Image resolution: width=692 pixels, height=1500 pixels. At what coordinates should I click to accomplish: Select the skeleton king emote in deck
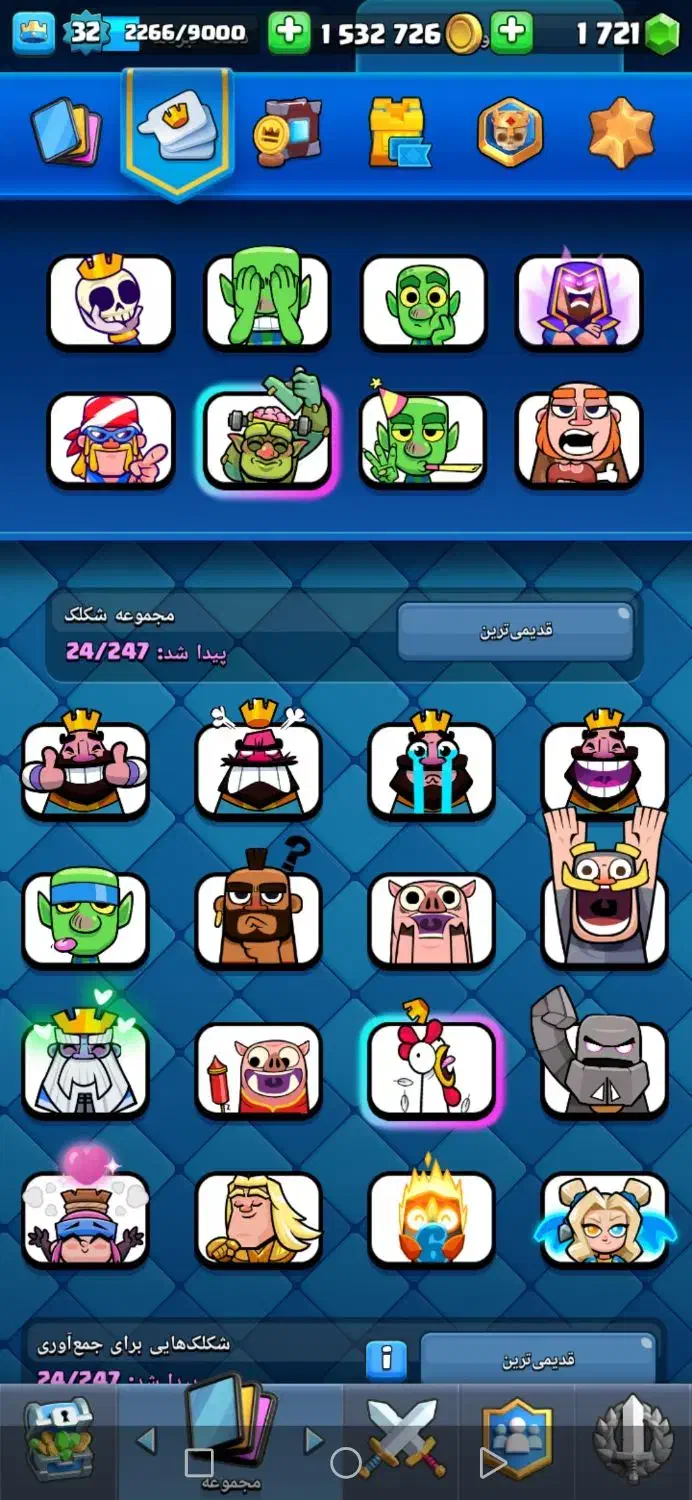tap(110, 300)
